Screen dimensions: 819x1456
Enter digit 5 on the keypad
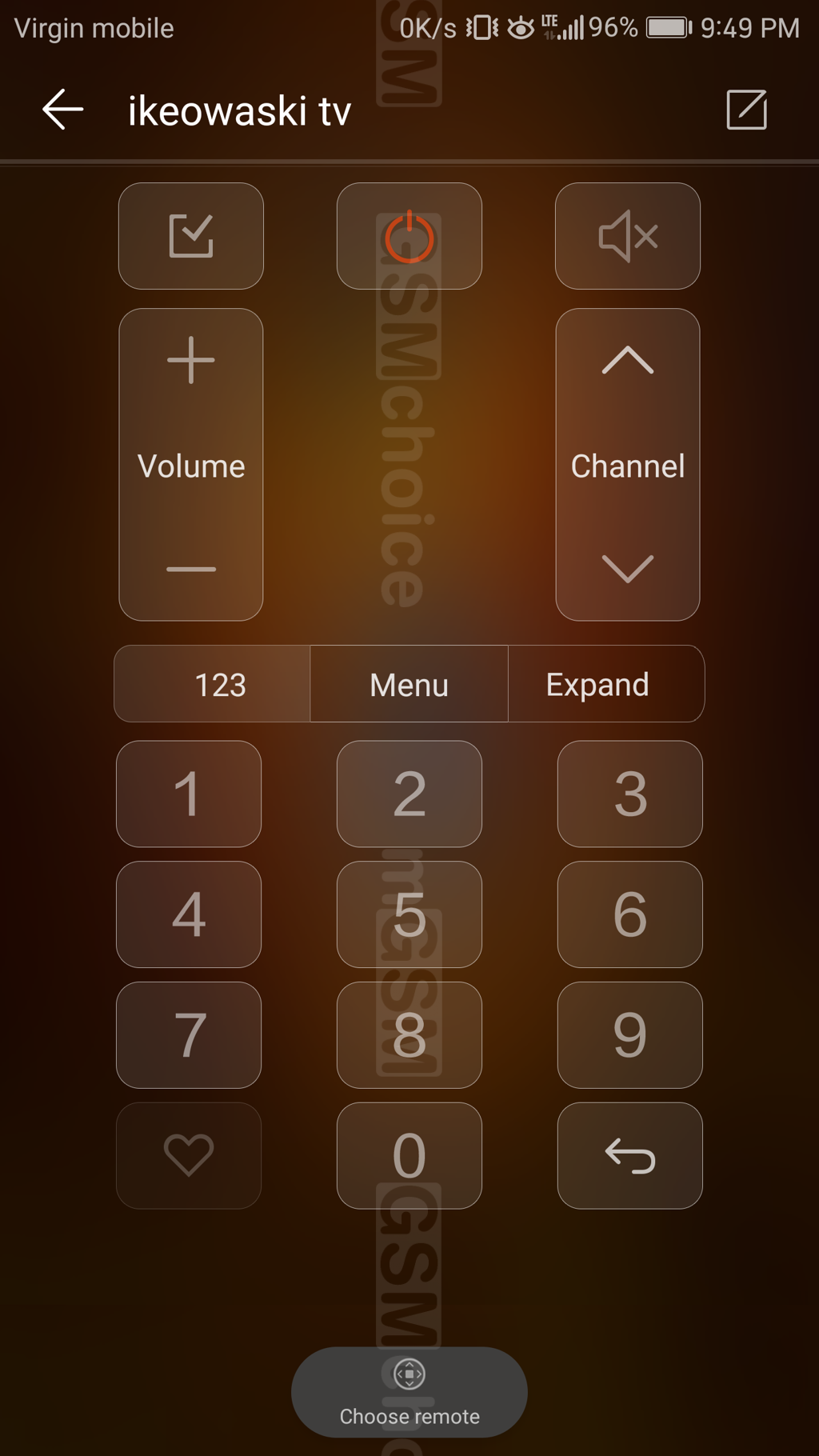409,914
